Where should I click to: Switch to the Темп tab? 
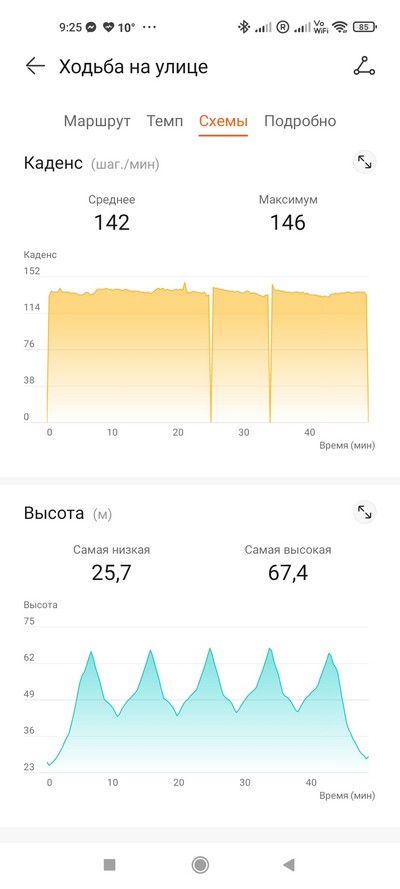(165, 121)
